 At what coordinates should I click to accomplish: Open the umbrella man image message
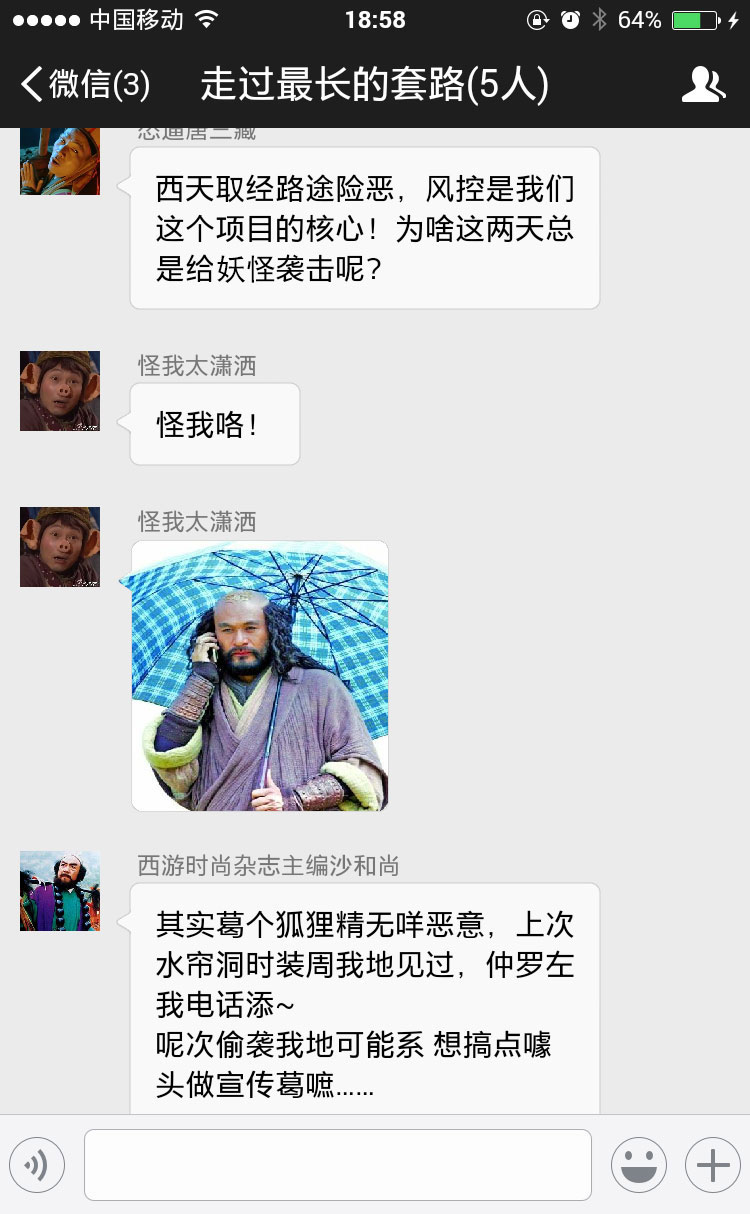tap(260, 676)
